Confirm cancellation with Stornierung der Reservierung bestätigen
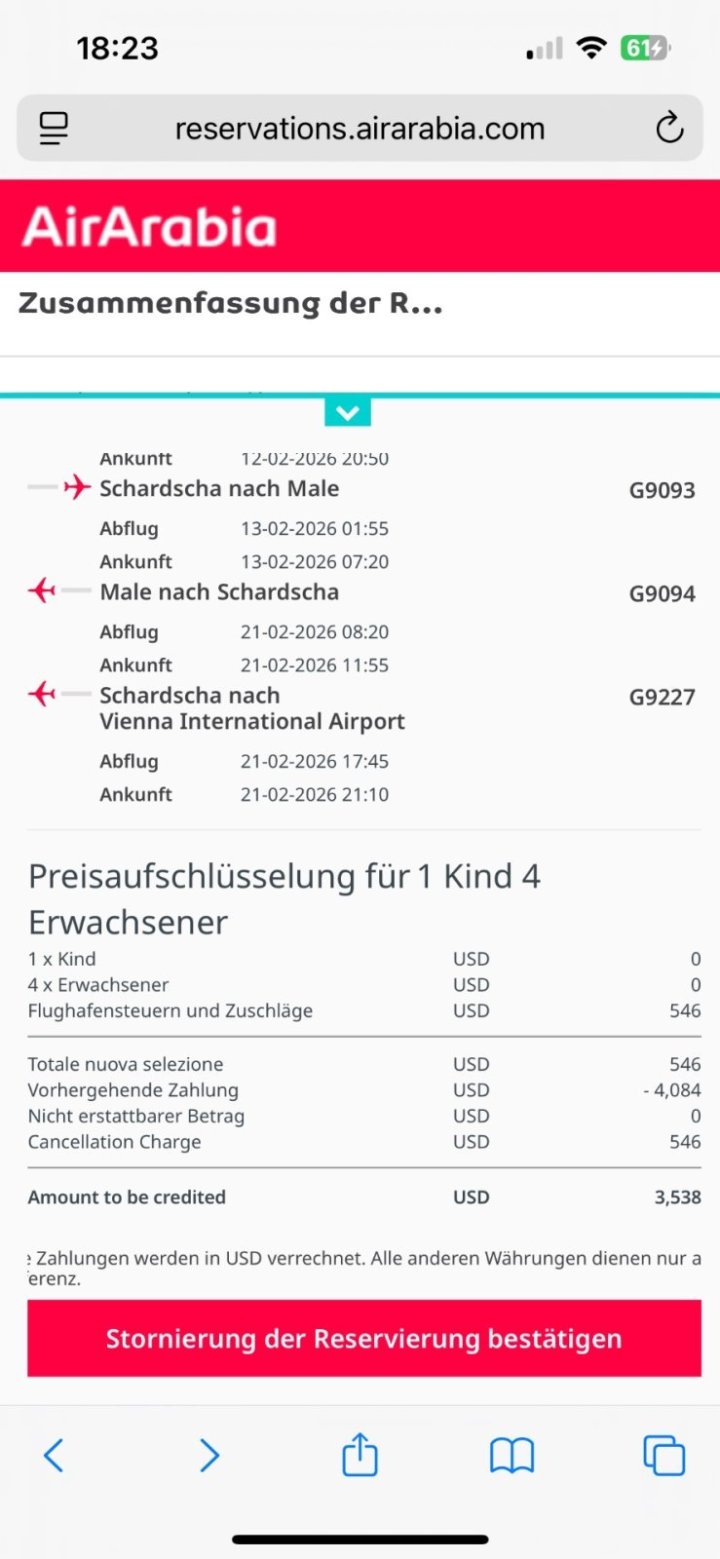The width and height of the screenshot is (720, 1559). pos(364,1339)
